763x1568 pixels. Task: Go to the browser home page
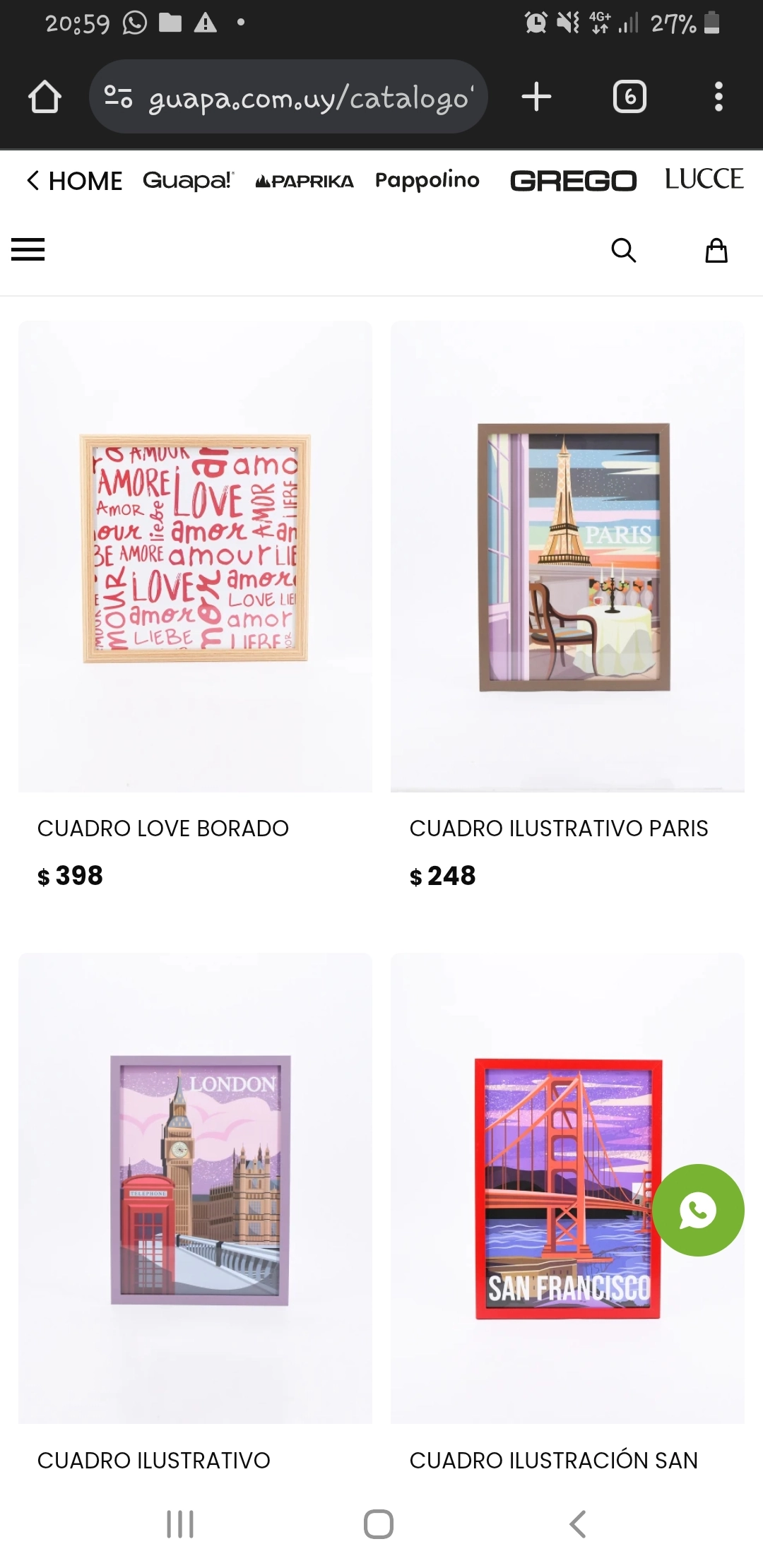click(45, 97)
